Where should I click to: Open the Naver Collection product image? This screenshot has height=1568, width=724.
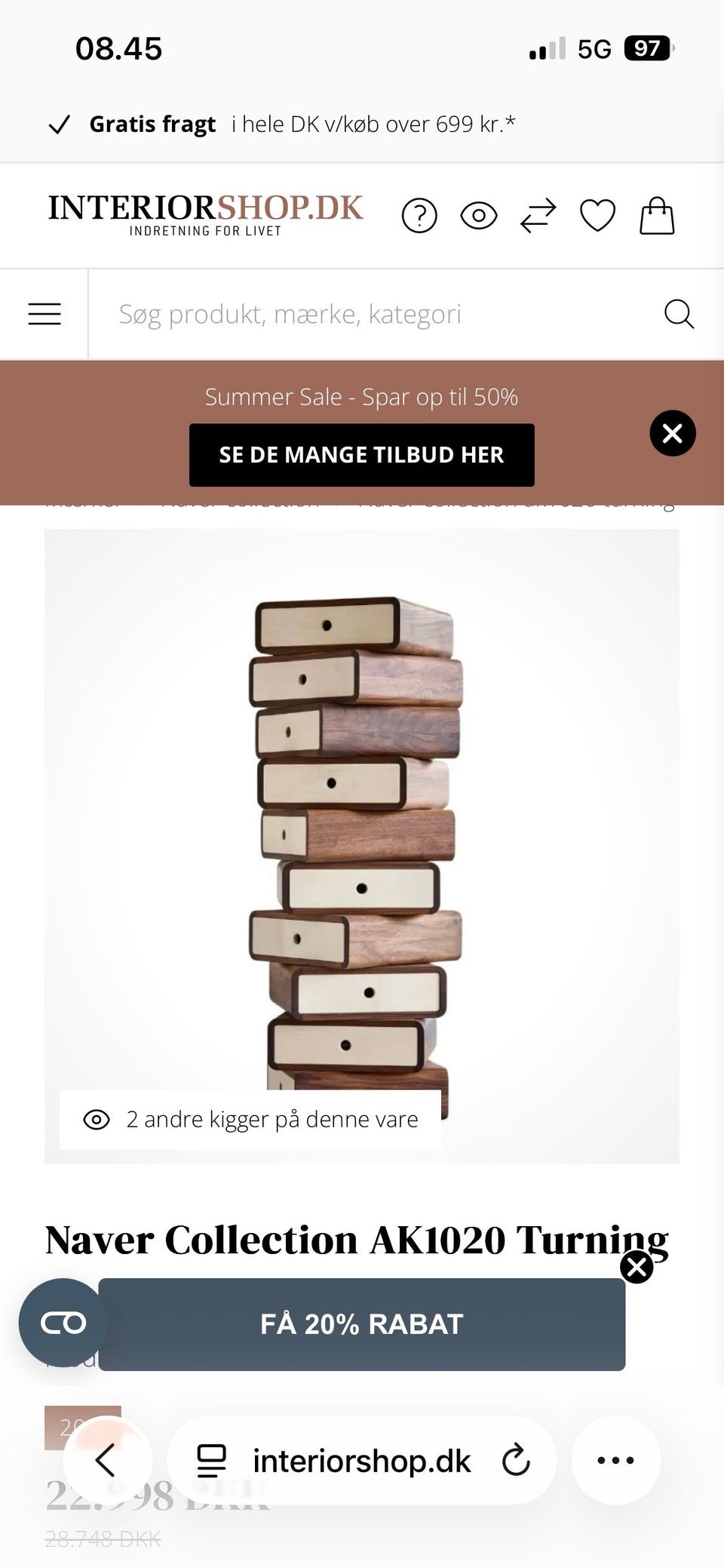362,846
